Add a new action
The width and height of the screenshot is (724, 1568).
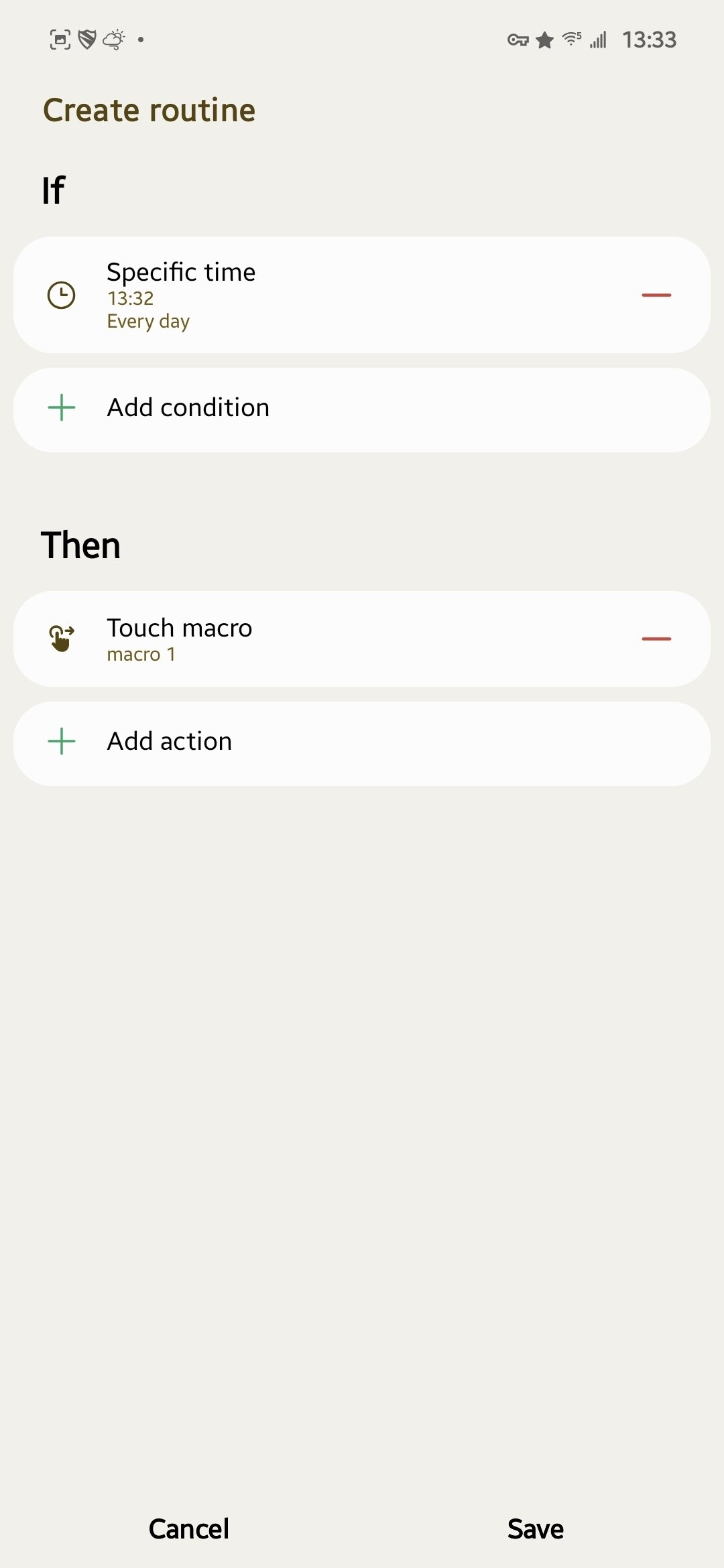pyautogui.click(x=362, y=742)
